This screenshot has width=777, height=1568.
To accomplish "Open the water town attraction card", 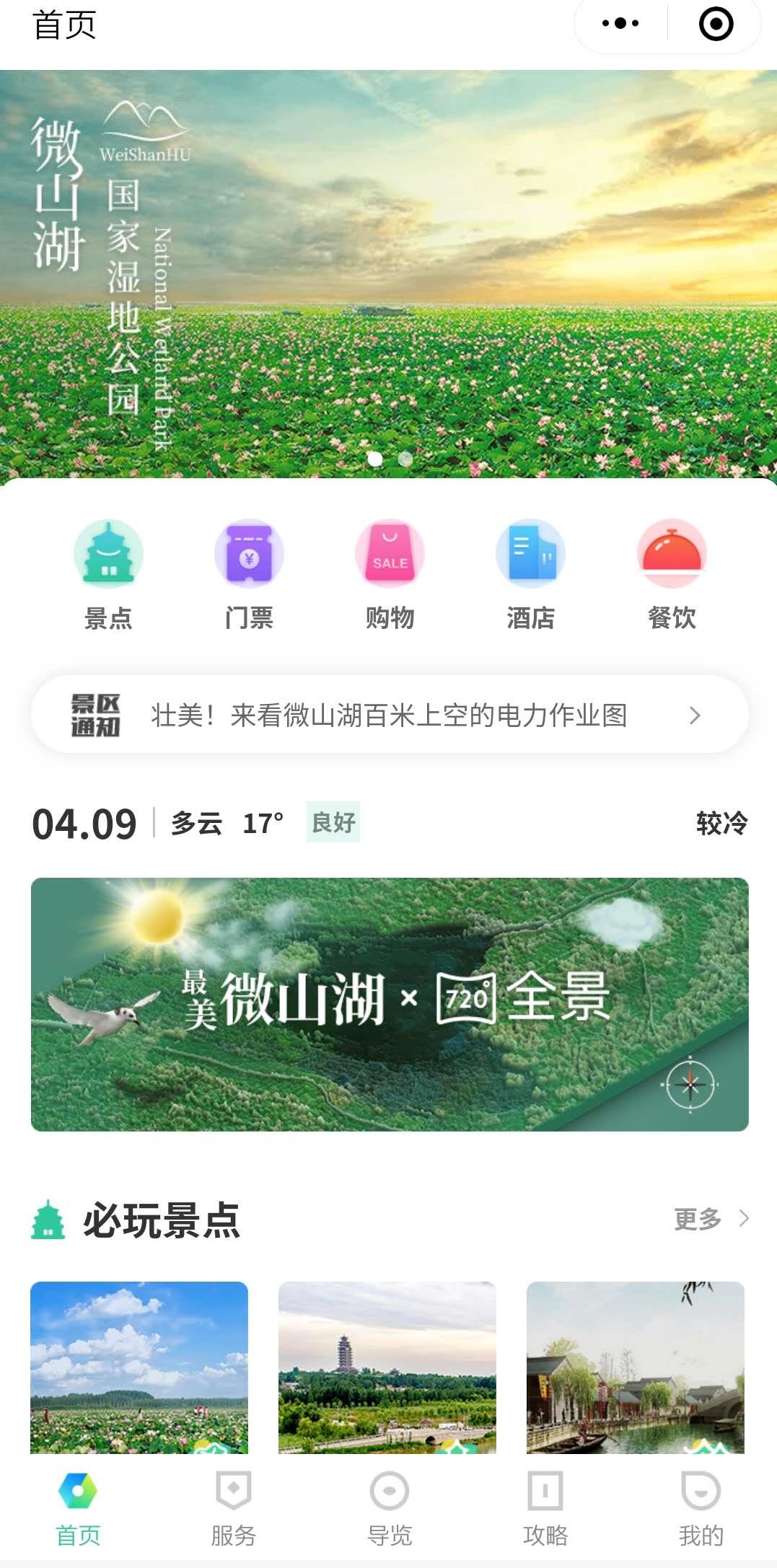I will [x=636, y=1367].
